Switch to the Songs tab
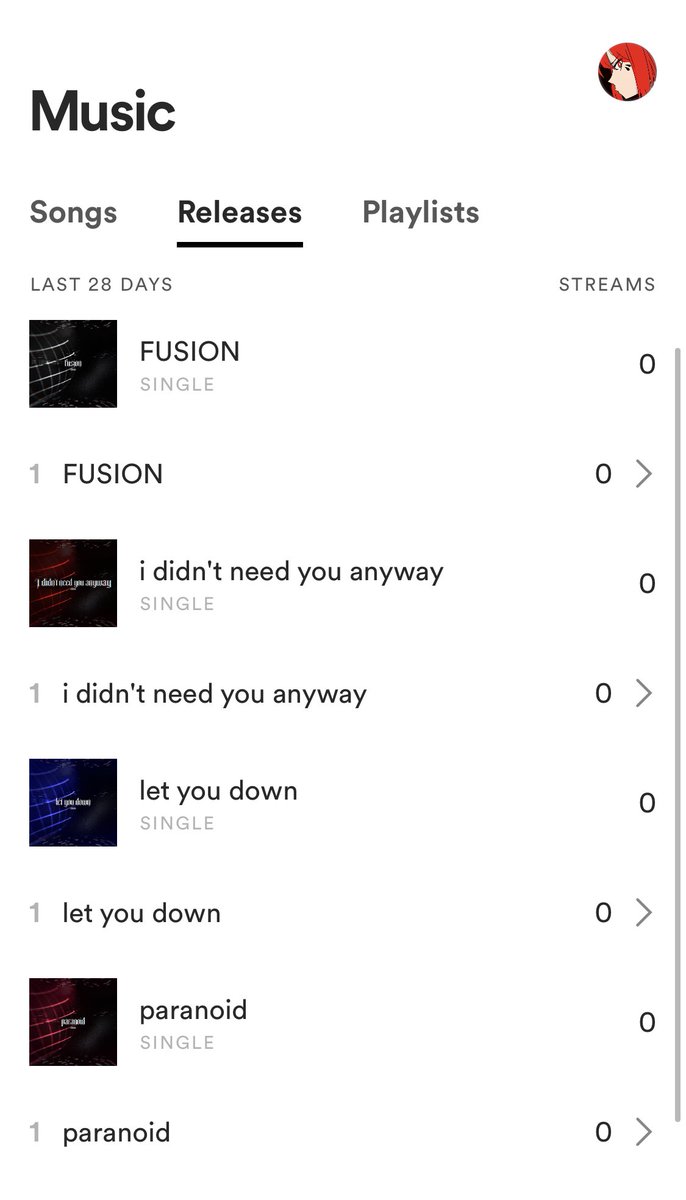The width and height of the screenshot is (686, 1200). [x=73, y=212]
